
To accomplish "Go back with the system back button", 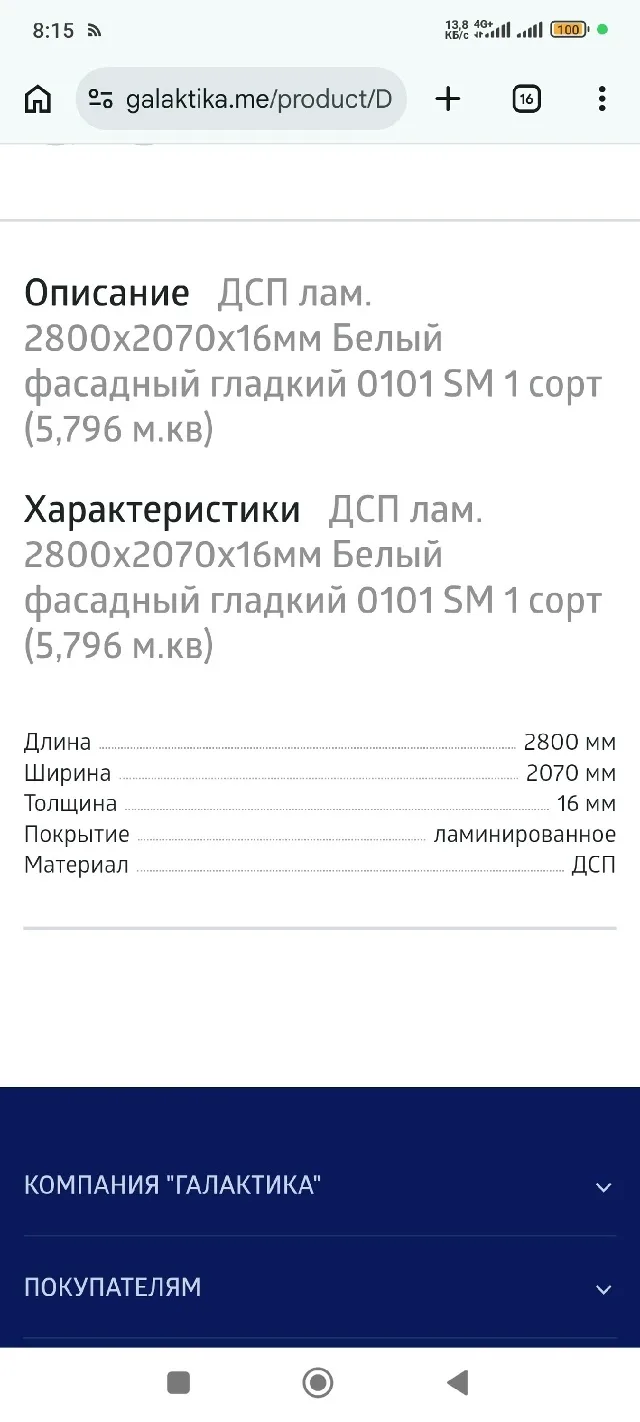I will click(457, 1383).
